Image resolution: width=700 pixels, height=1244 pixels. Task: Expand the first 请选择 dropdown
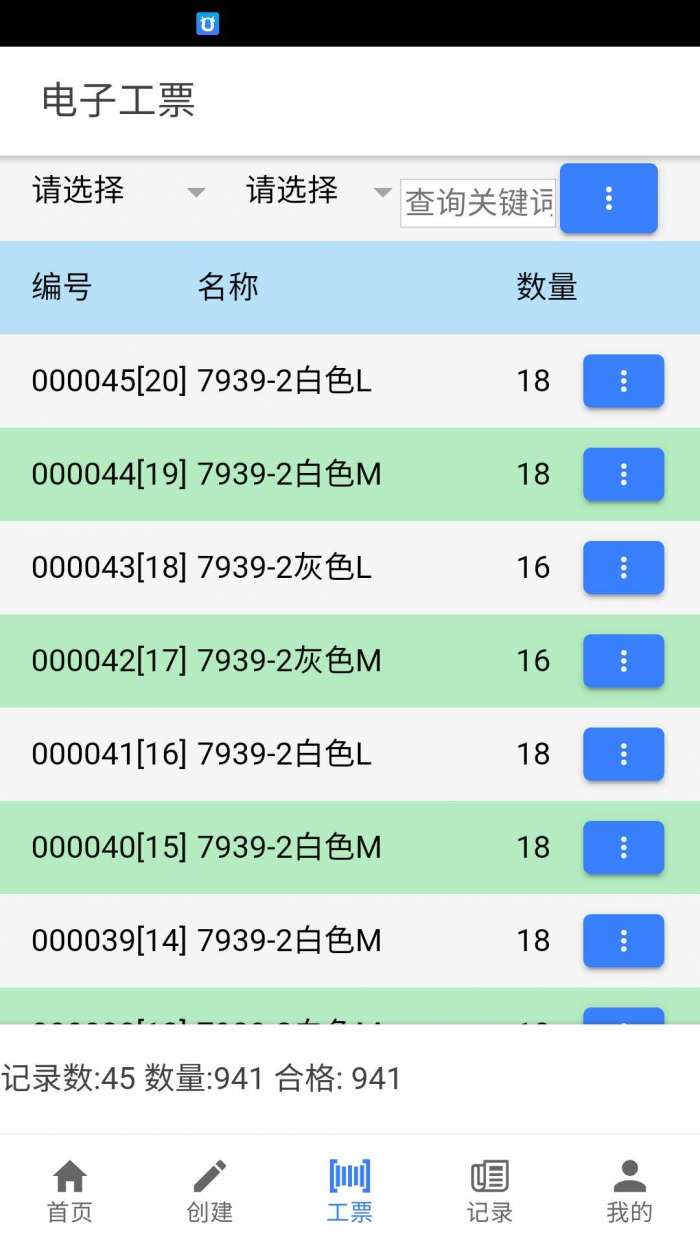click(x=118, y=191)
